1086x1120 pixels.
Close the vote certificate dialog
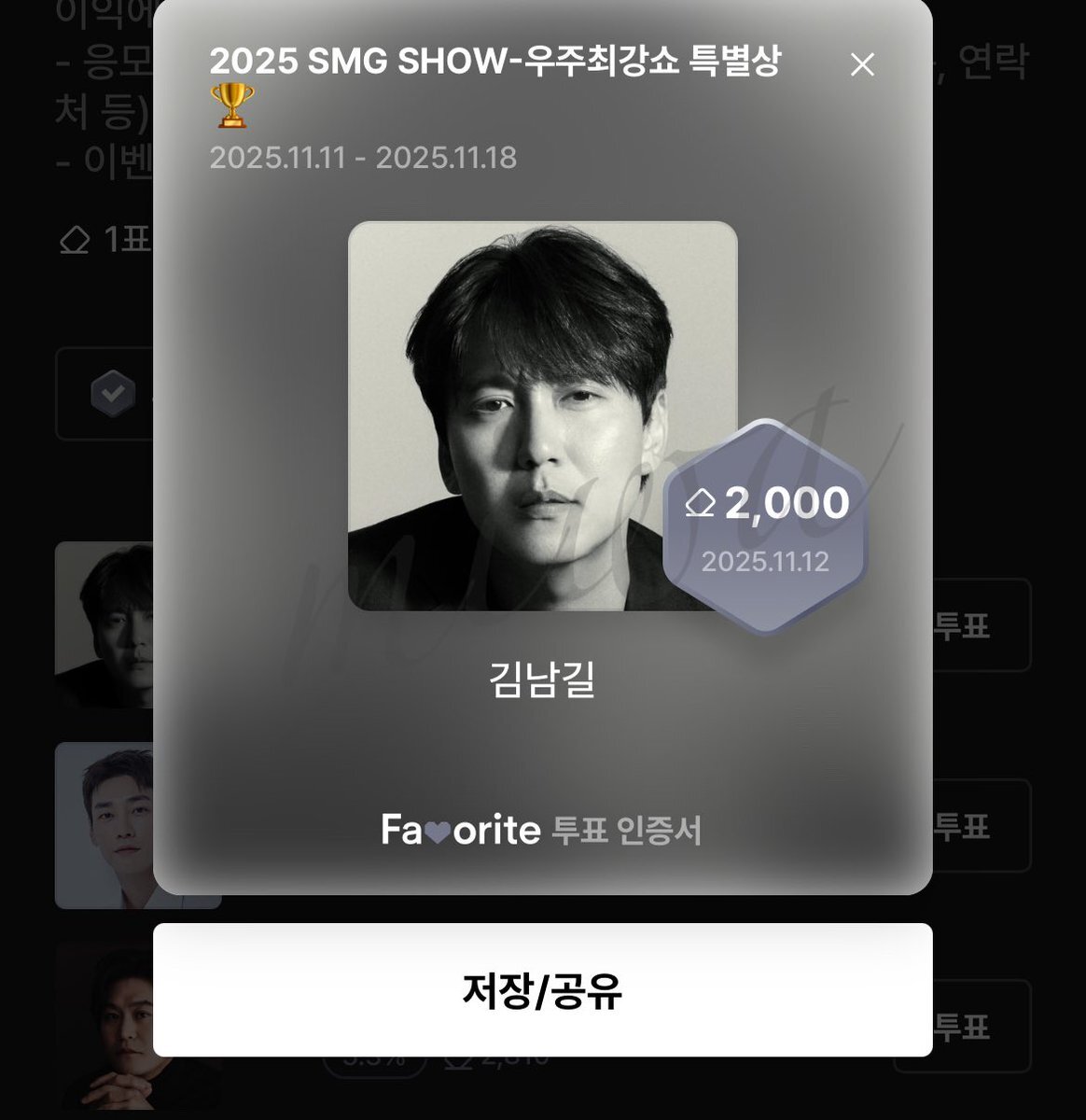tap(862, 64)
